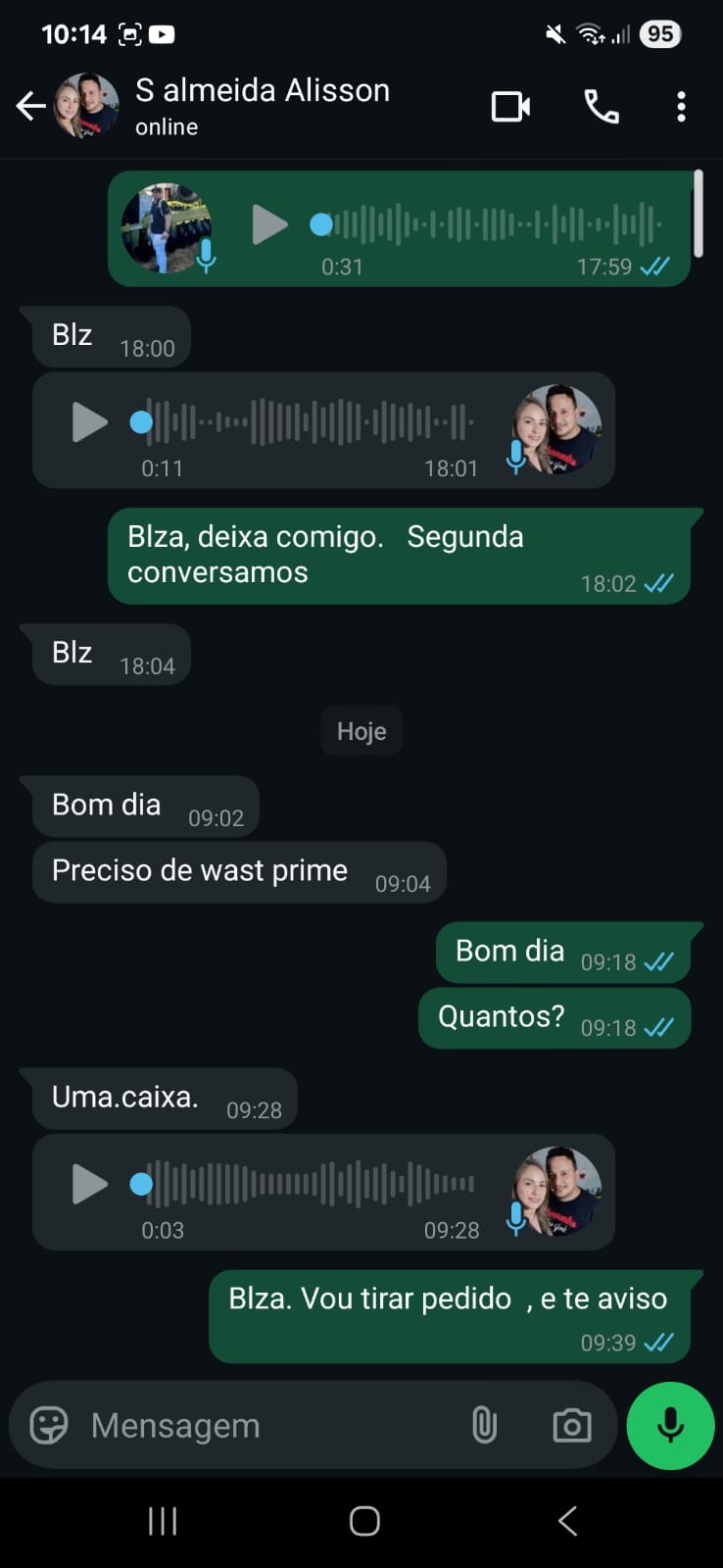
Task: Start a video call with Alisson
Action: coord(510,106)
